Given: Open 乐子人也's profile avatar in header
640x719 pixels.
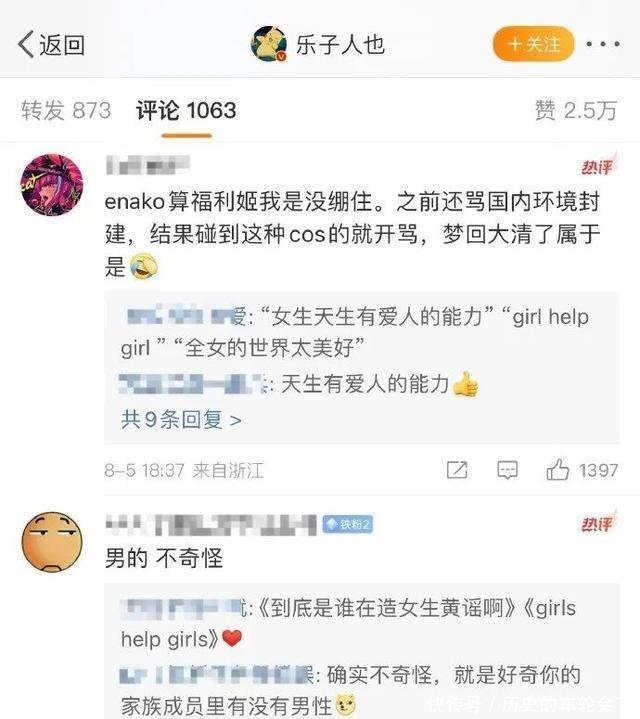Looking at the screenshot, I should 270,45.
